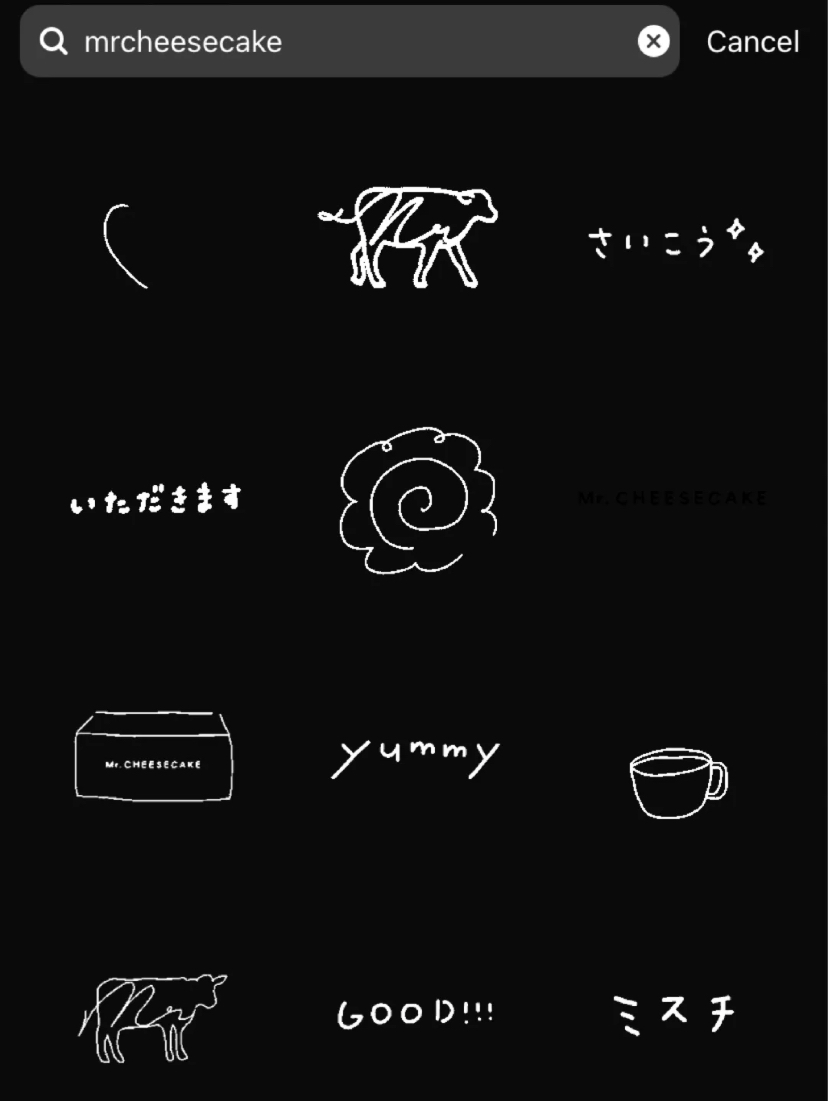Add the yummy text sticker
Viewport: 828px width, 1104px height.
pos(415,757)
